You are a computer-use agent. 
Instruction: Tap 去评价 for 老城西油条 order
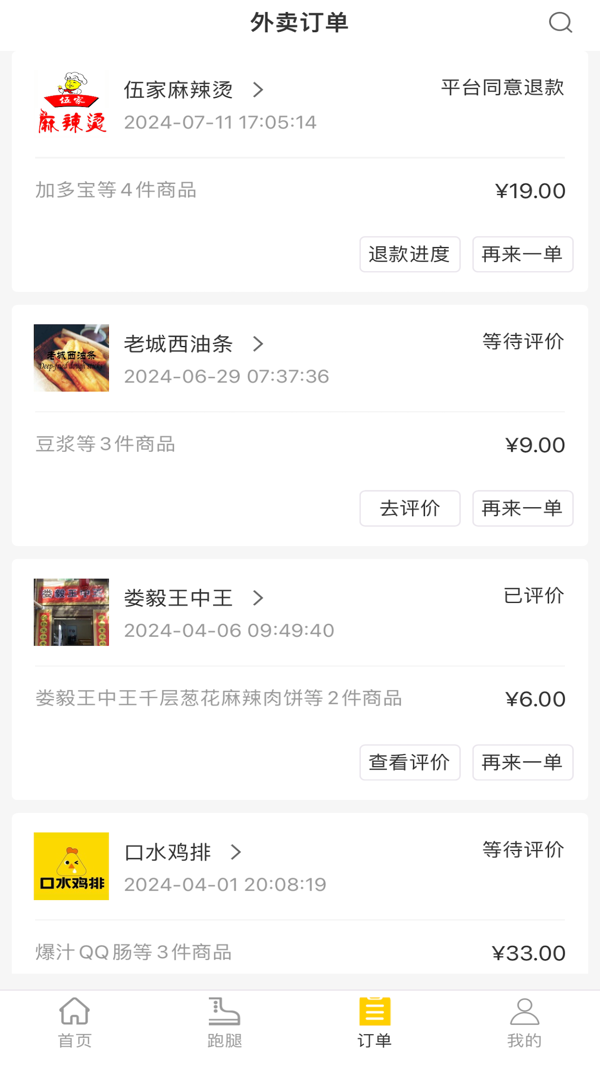click(x=409, y=508)
